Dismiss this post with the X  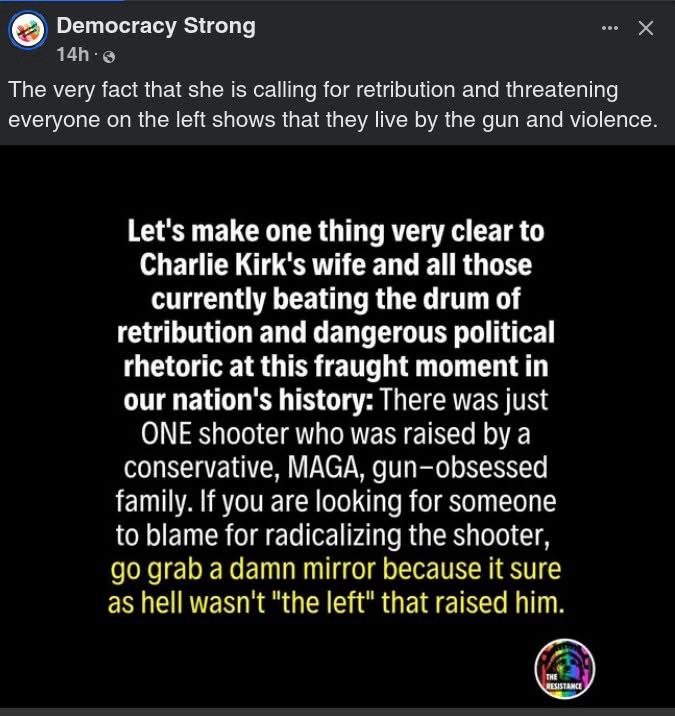646,28
